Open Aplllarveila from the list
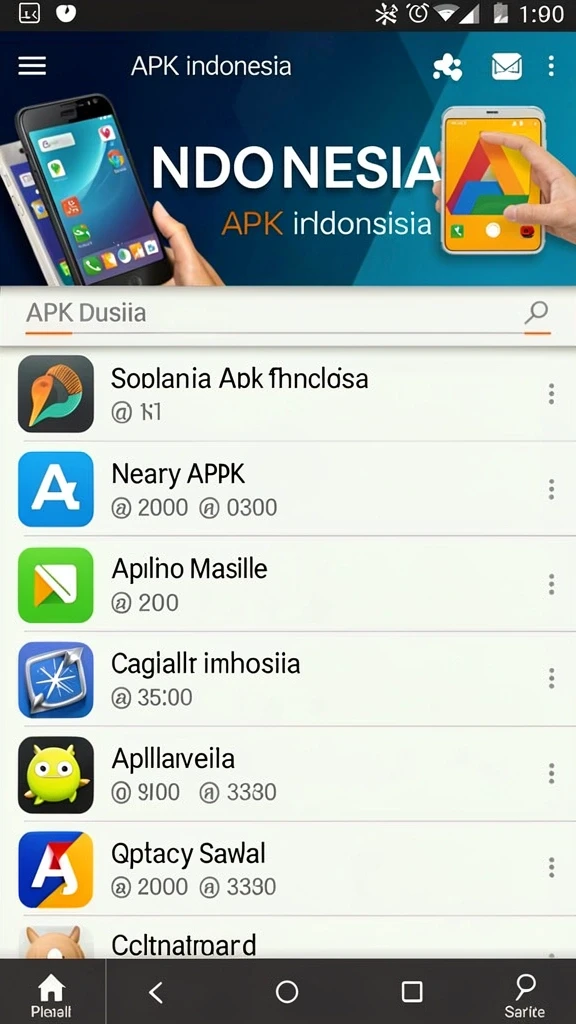Image resolution: width=576 pixels, height=1024 pixels. click(288, 775)
